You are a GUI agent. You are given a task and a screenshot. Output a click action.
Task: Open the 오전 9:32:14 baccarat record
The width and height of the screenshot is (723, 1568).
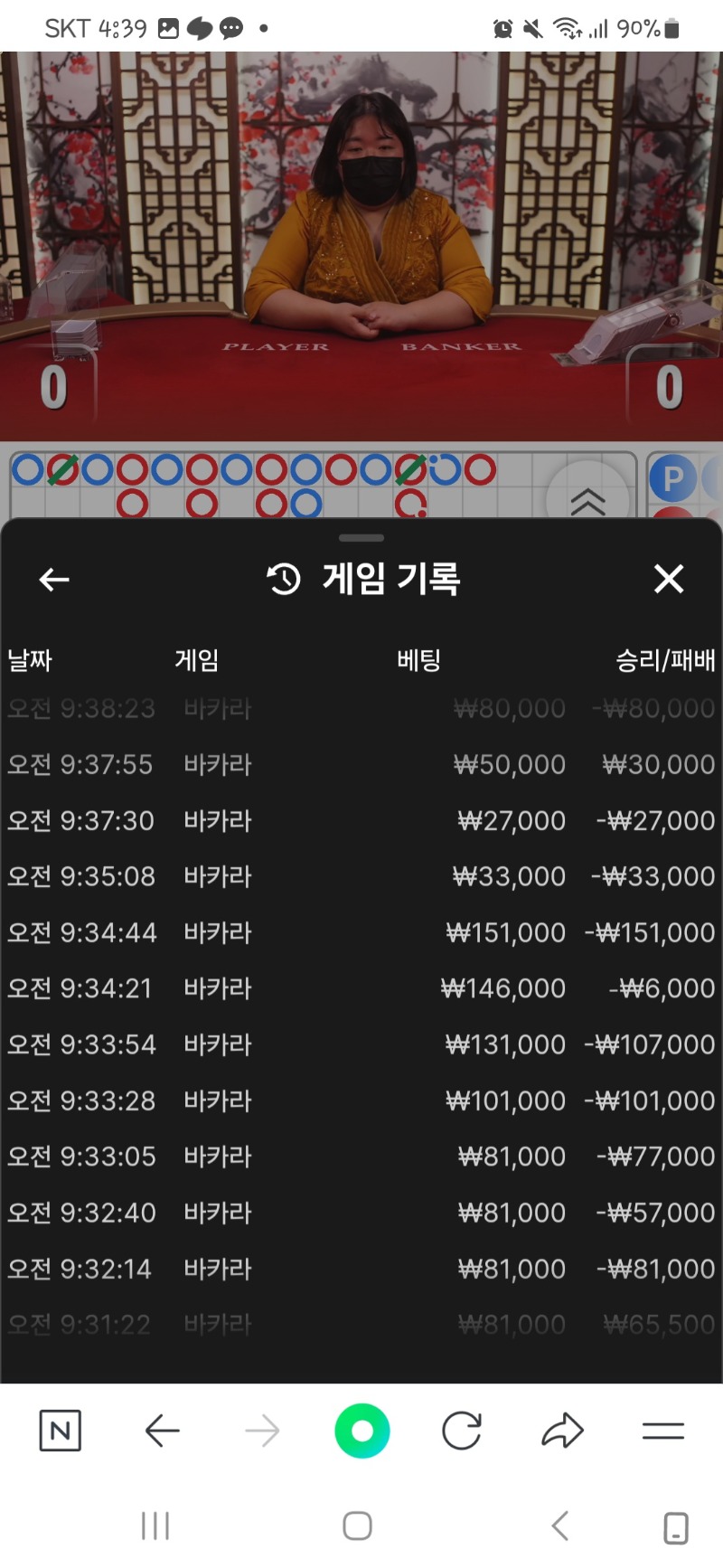click(x=361, y=1270)
